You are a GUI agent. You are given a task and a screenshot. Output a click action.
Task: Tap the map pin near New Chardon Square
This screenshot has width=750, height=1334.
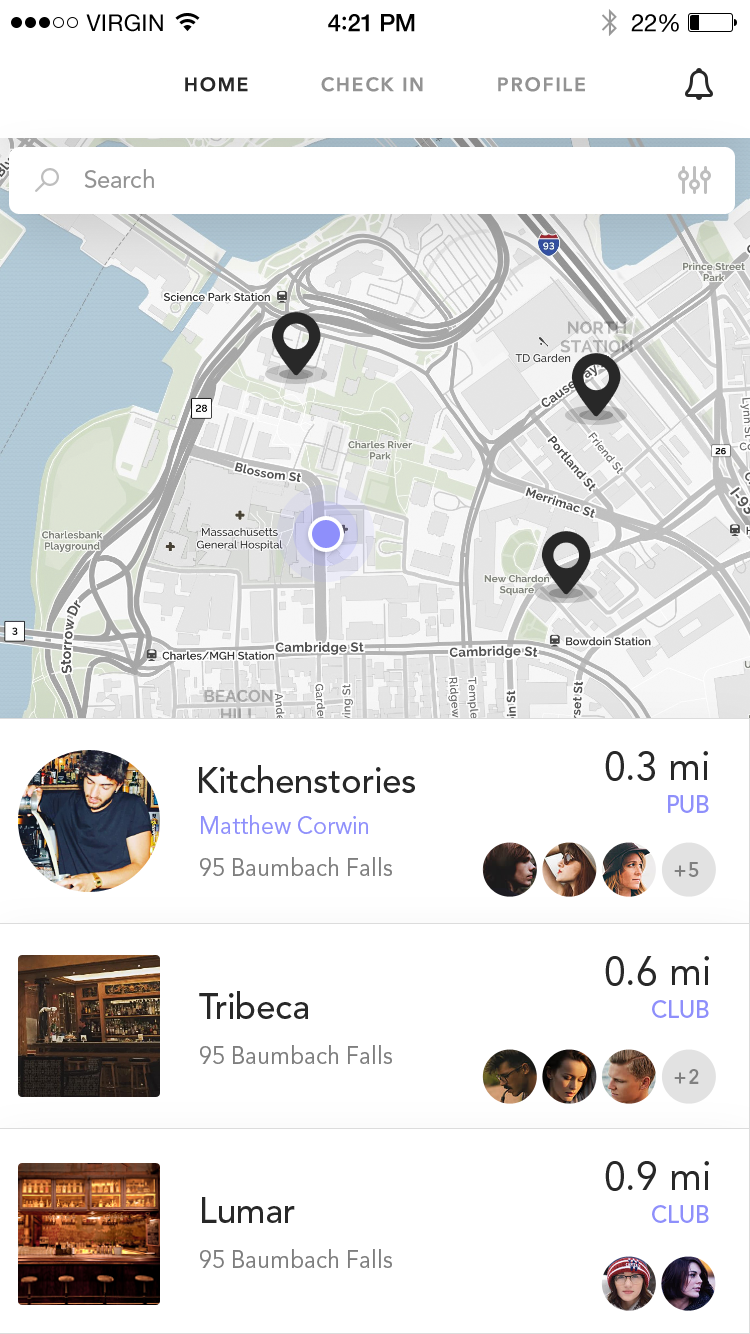click(x=566, y=562)
